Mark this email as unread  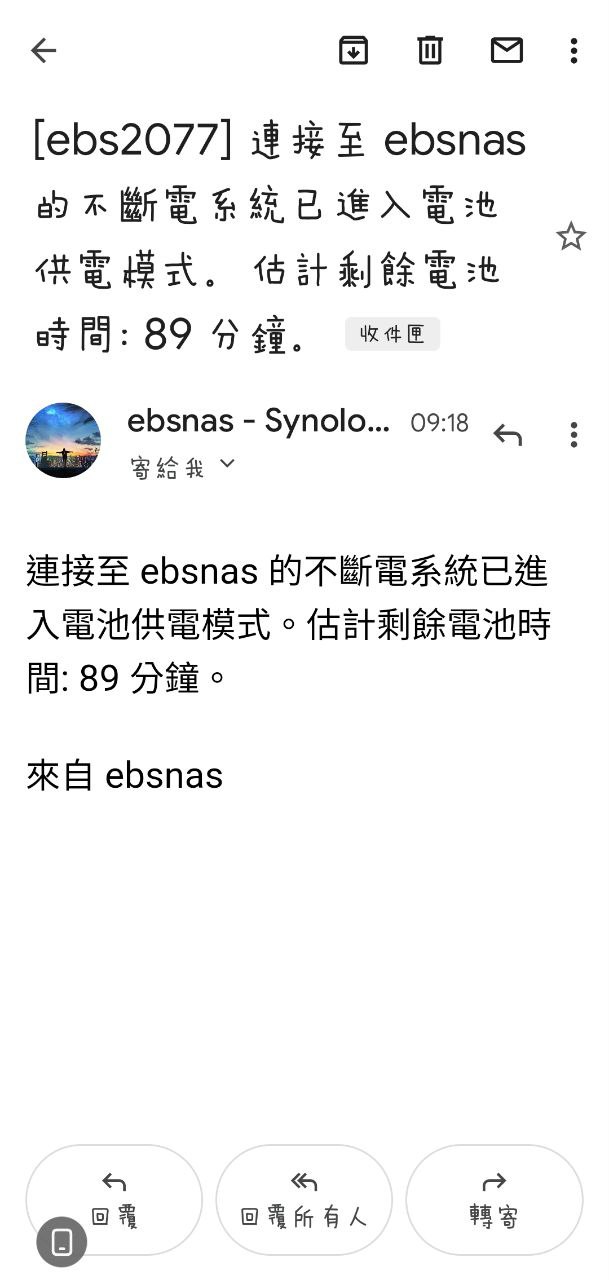tap(506, 50)
